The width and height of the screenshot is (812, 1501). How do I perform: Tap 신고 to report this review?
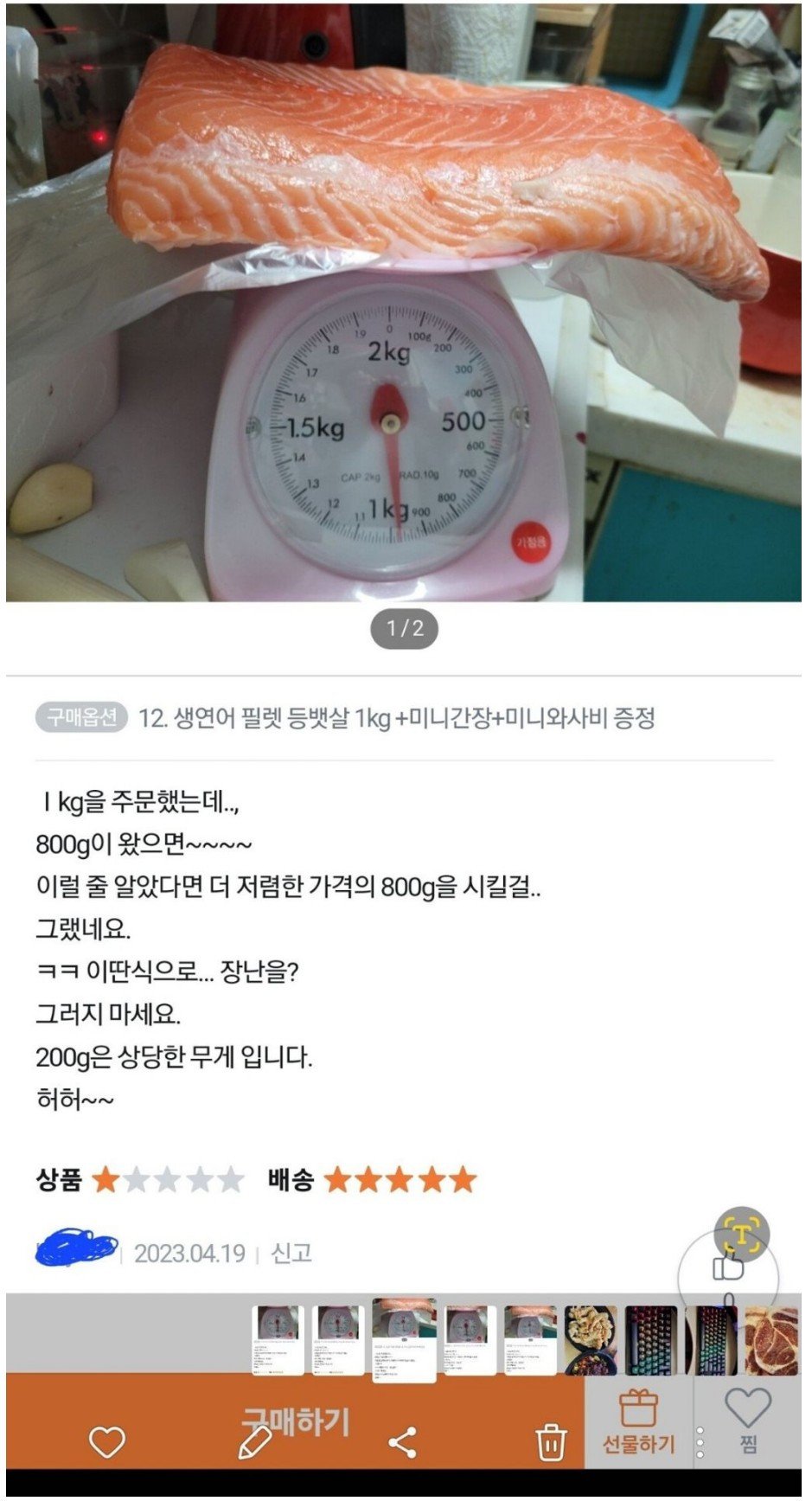click(x=291, y=1253)
